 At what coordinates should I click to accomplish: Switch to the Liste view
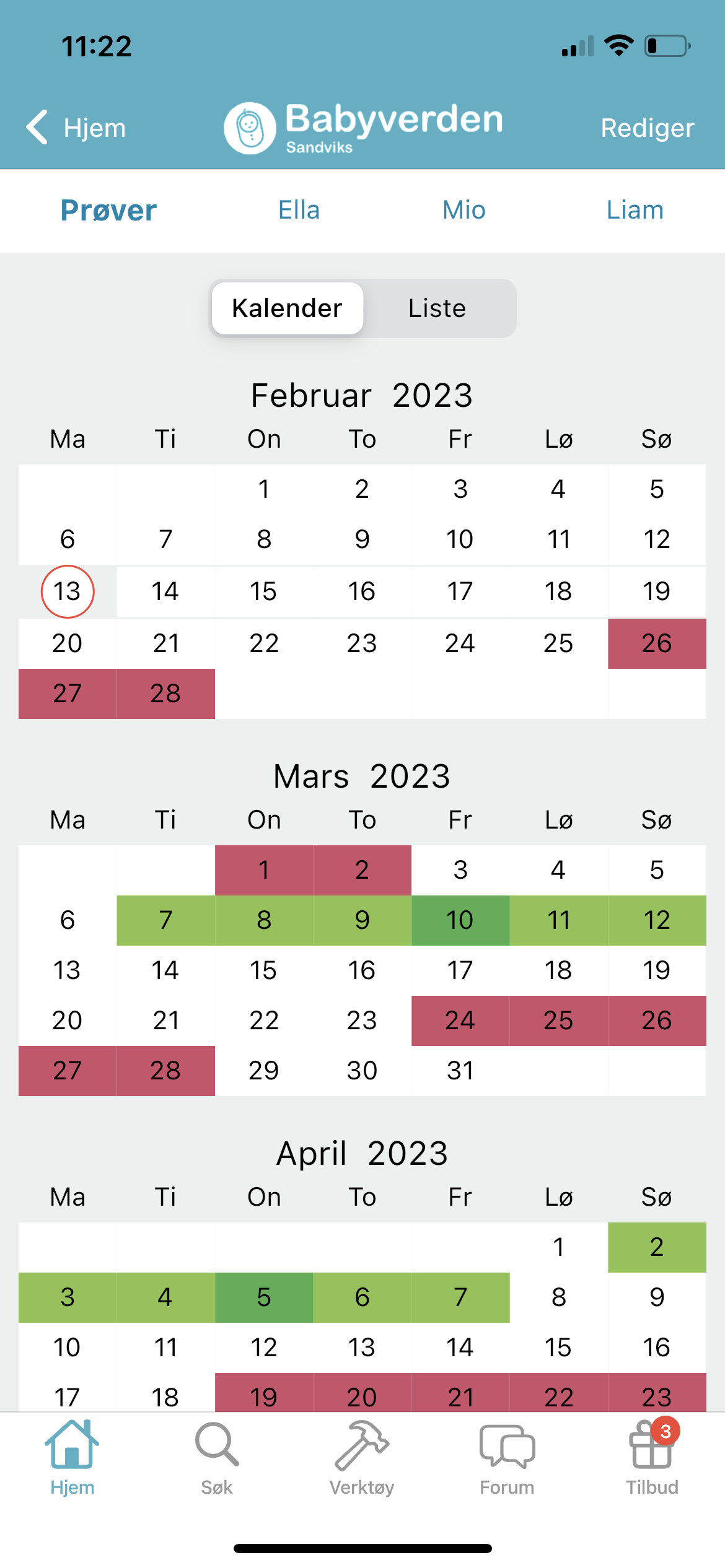point(437,308)
